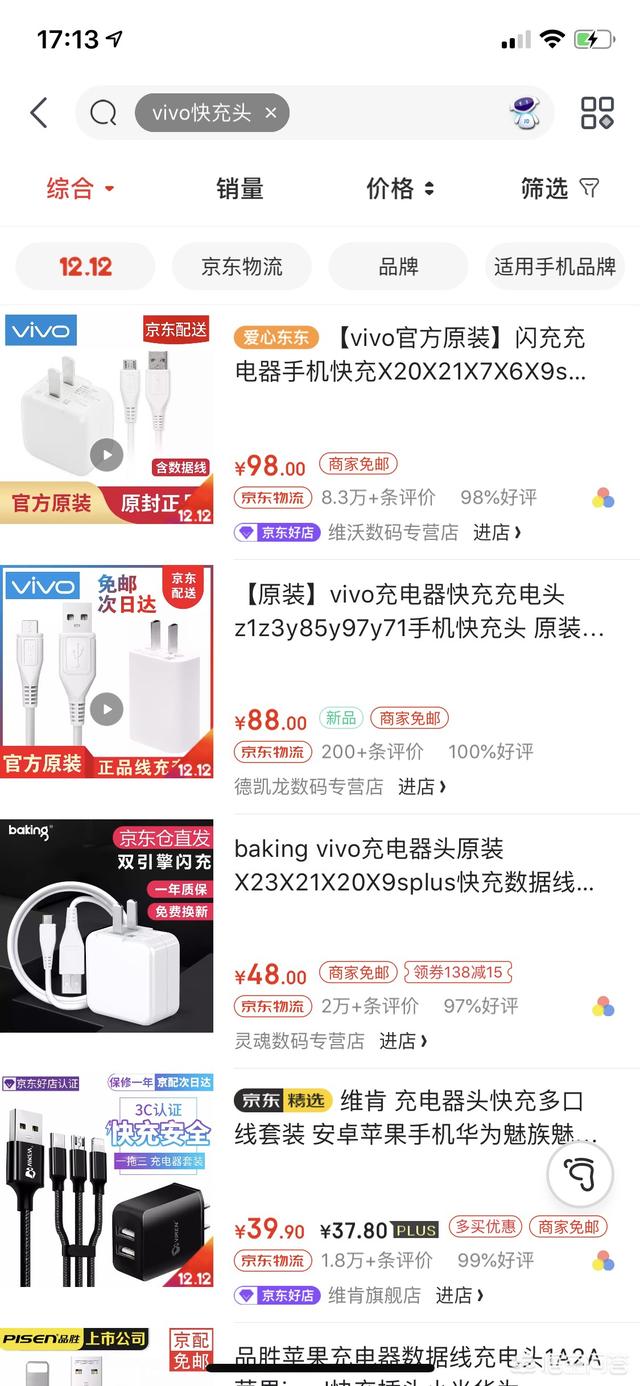Go back from search results
Image resolution: width=640 pixels, height=1386 pixels.
(39, 113)
